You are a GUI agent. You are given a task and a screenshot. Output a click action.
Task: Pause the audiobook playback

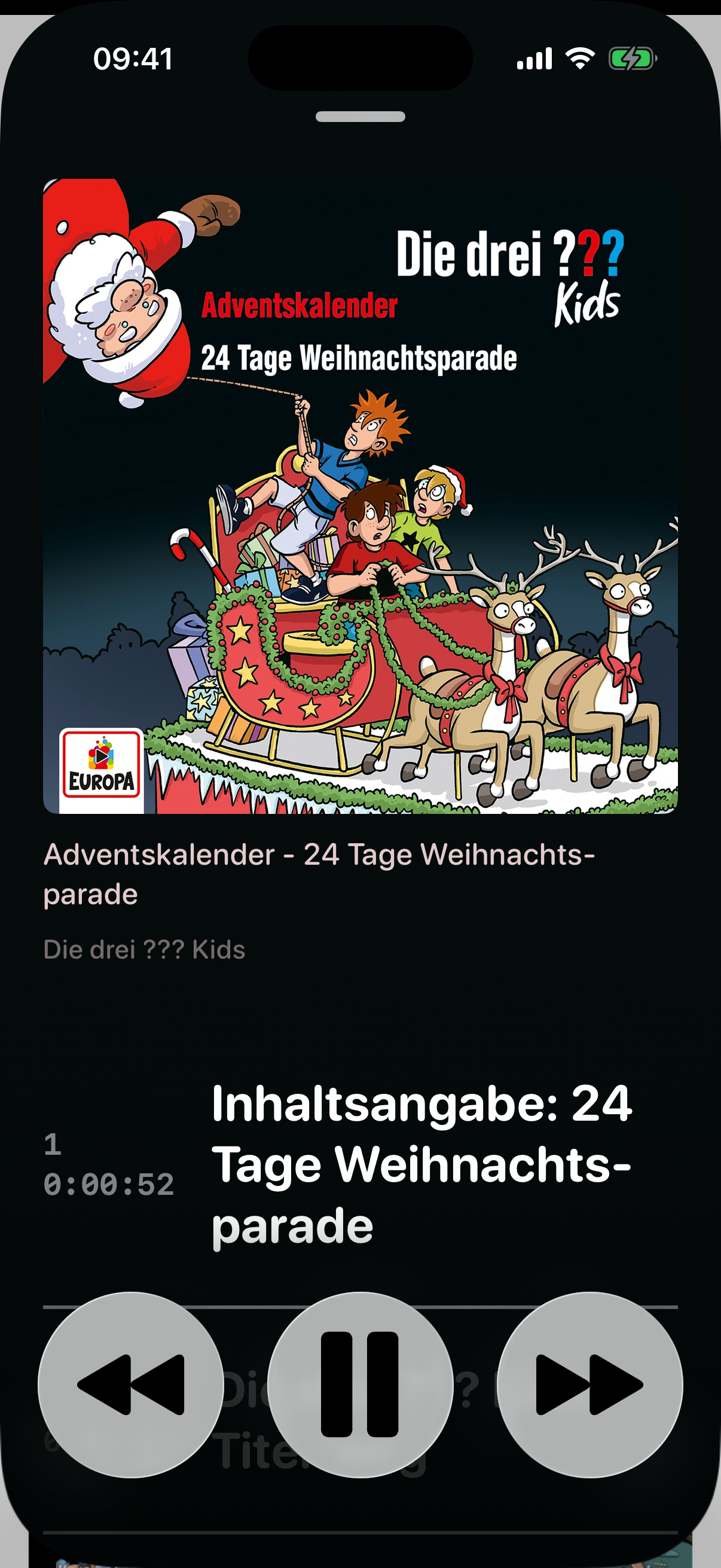360,1384
